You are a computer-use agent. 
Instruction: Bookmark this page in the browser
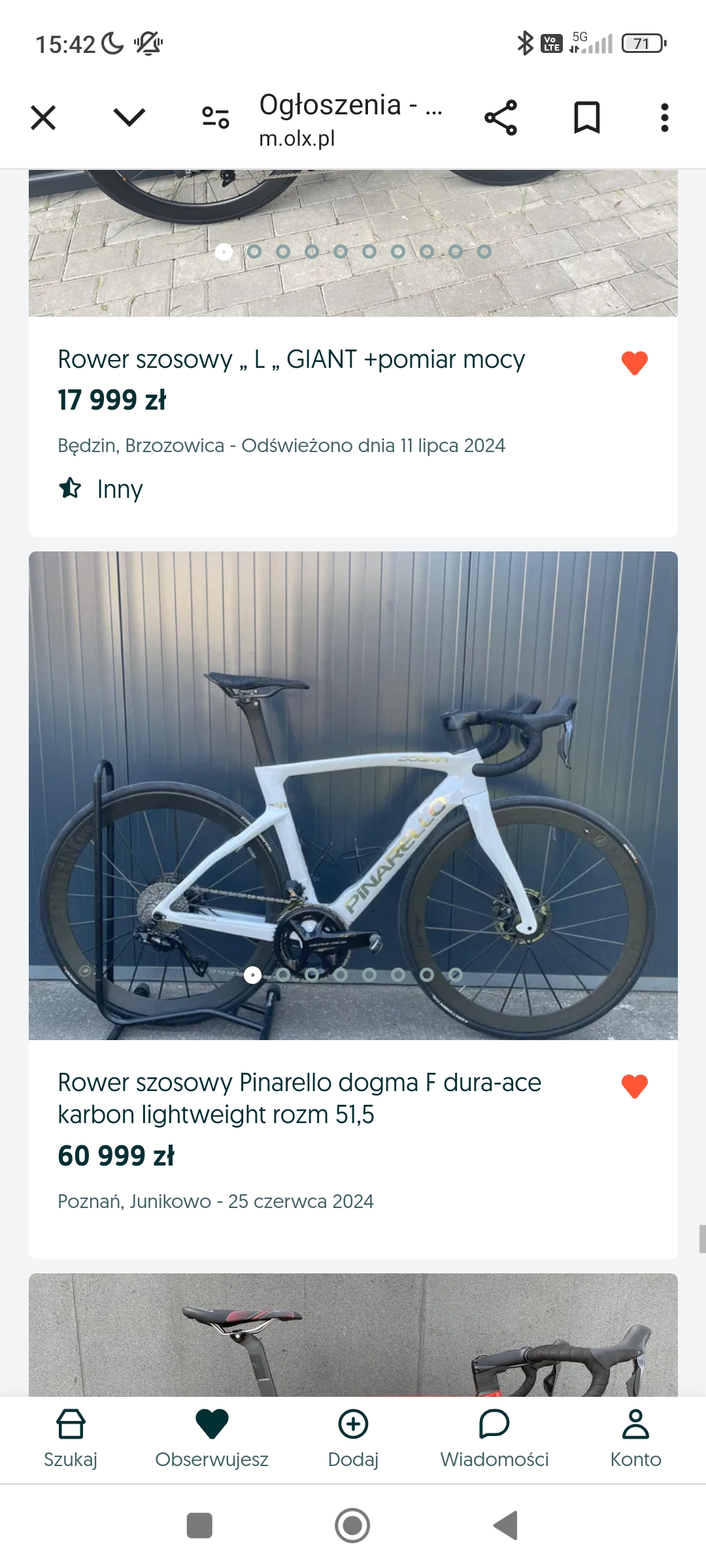click(587, 118)
